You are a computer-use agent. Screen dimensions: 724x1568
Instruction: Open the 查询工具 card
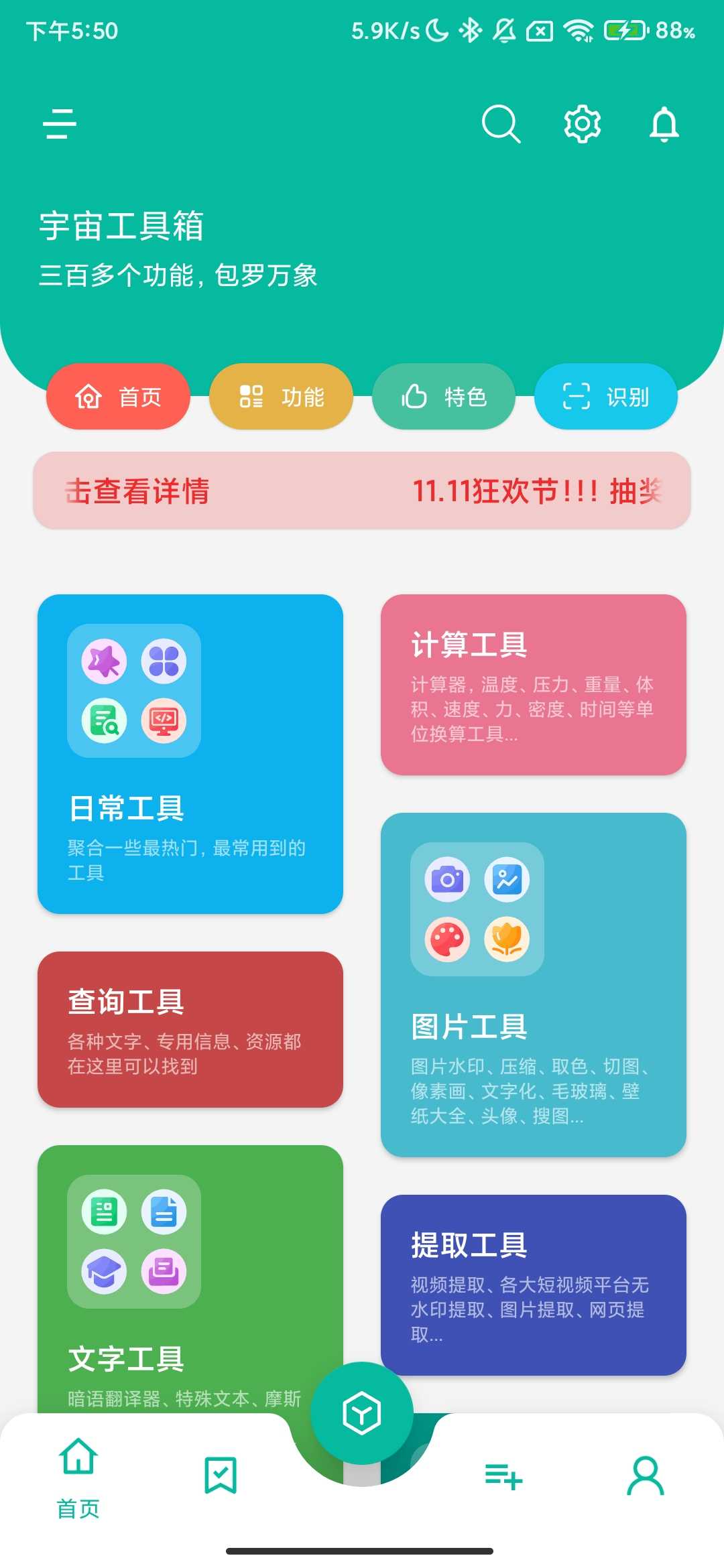point(190,1029)
